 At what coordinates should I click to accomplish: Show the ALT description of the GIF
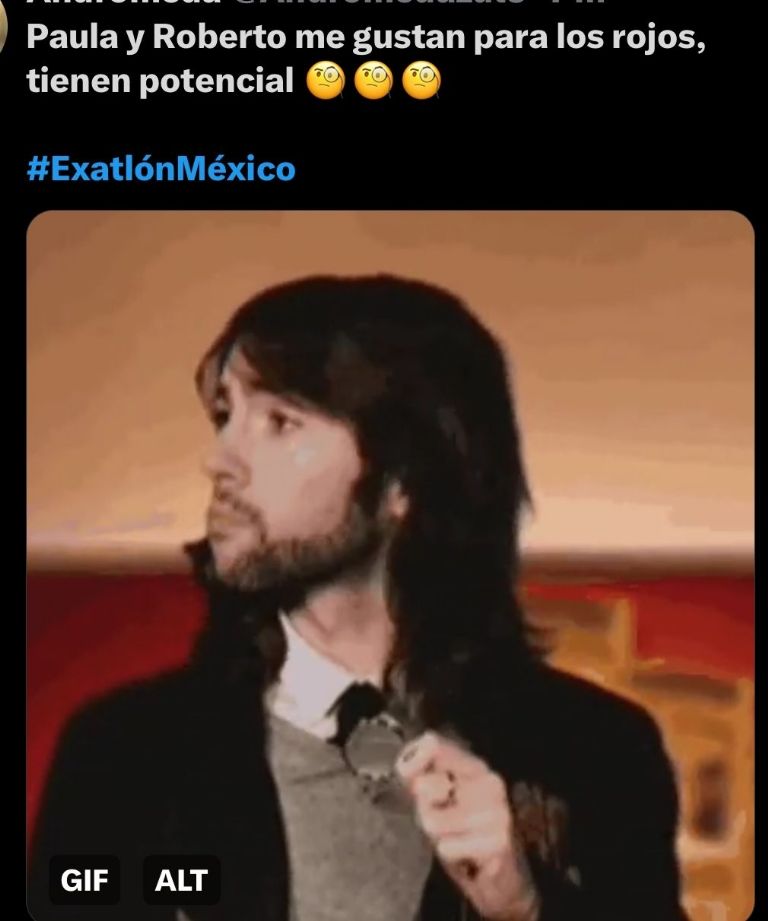(181, 880)
